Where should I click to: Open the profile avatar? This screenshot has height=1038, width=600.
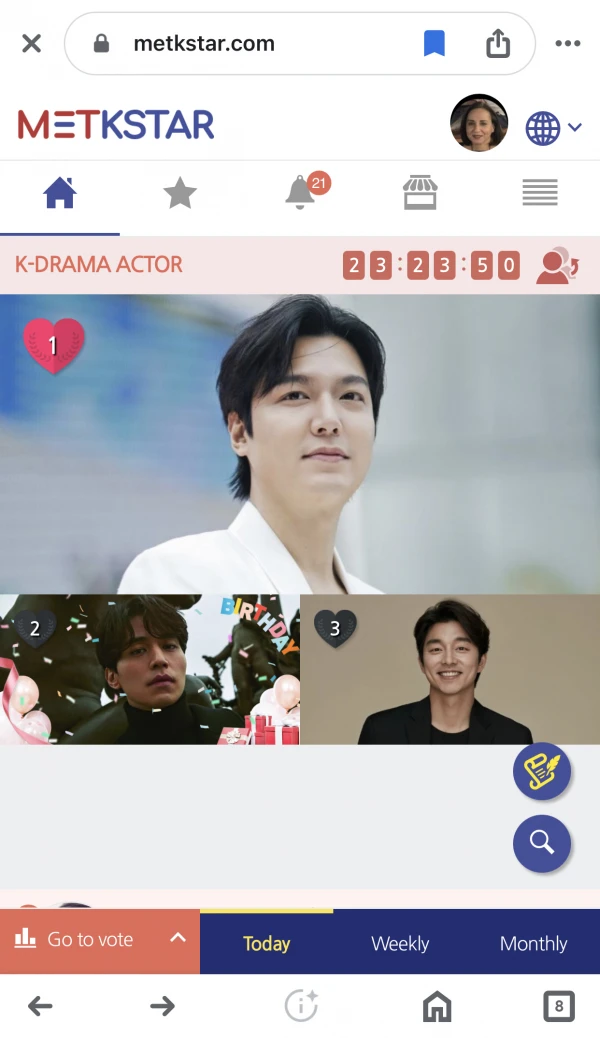(x=479, y=124)
